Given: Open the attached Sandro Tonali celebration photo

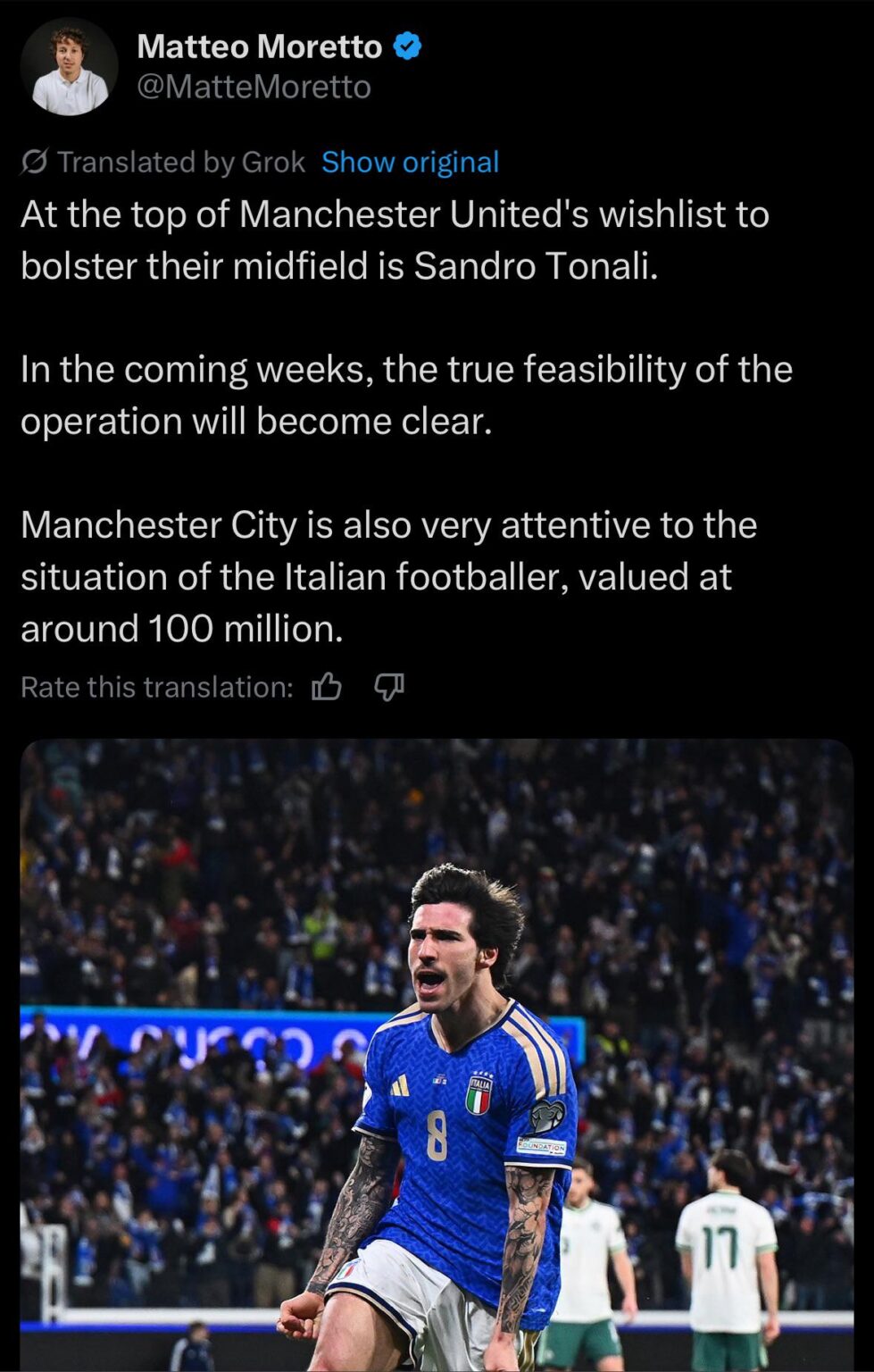Looking at the screenshot, I should pos(437,1054).
